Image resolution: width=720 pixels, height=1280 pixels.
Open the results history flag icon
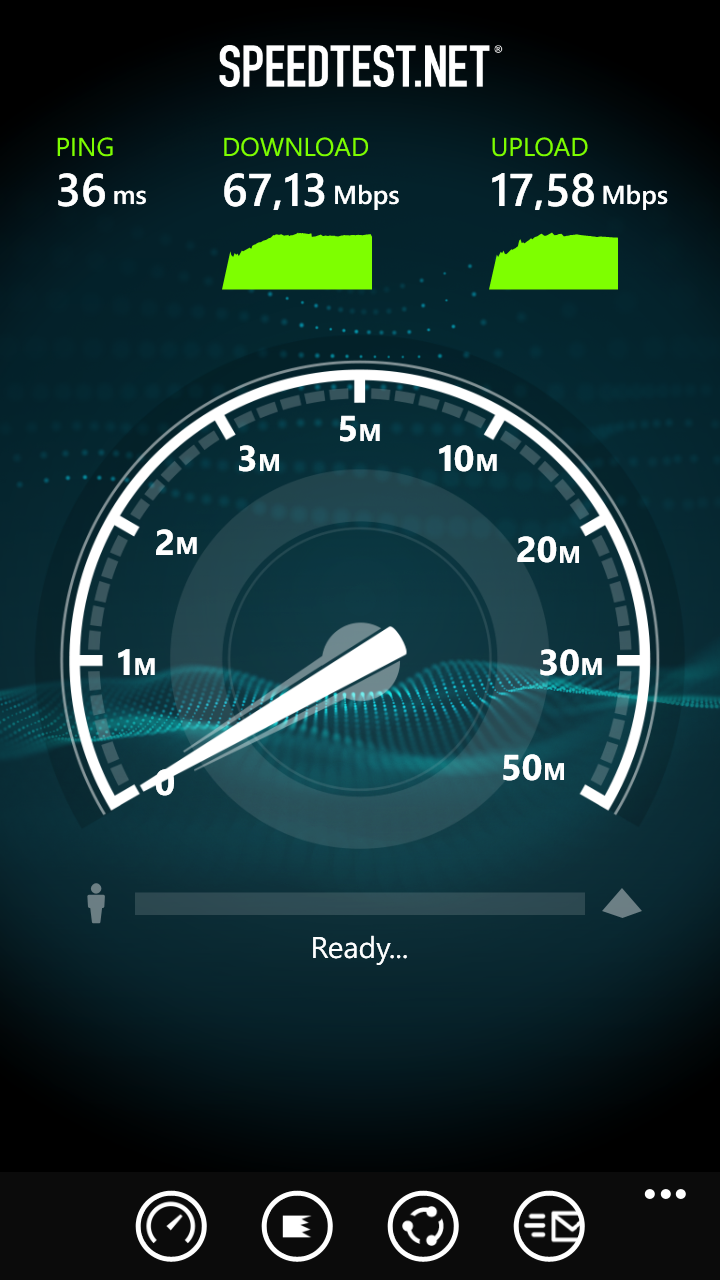[297, 1225]
